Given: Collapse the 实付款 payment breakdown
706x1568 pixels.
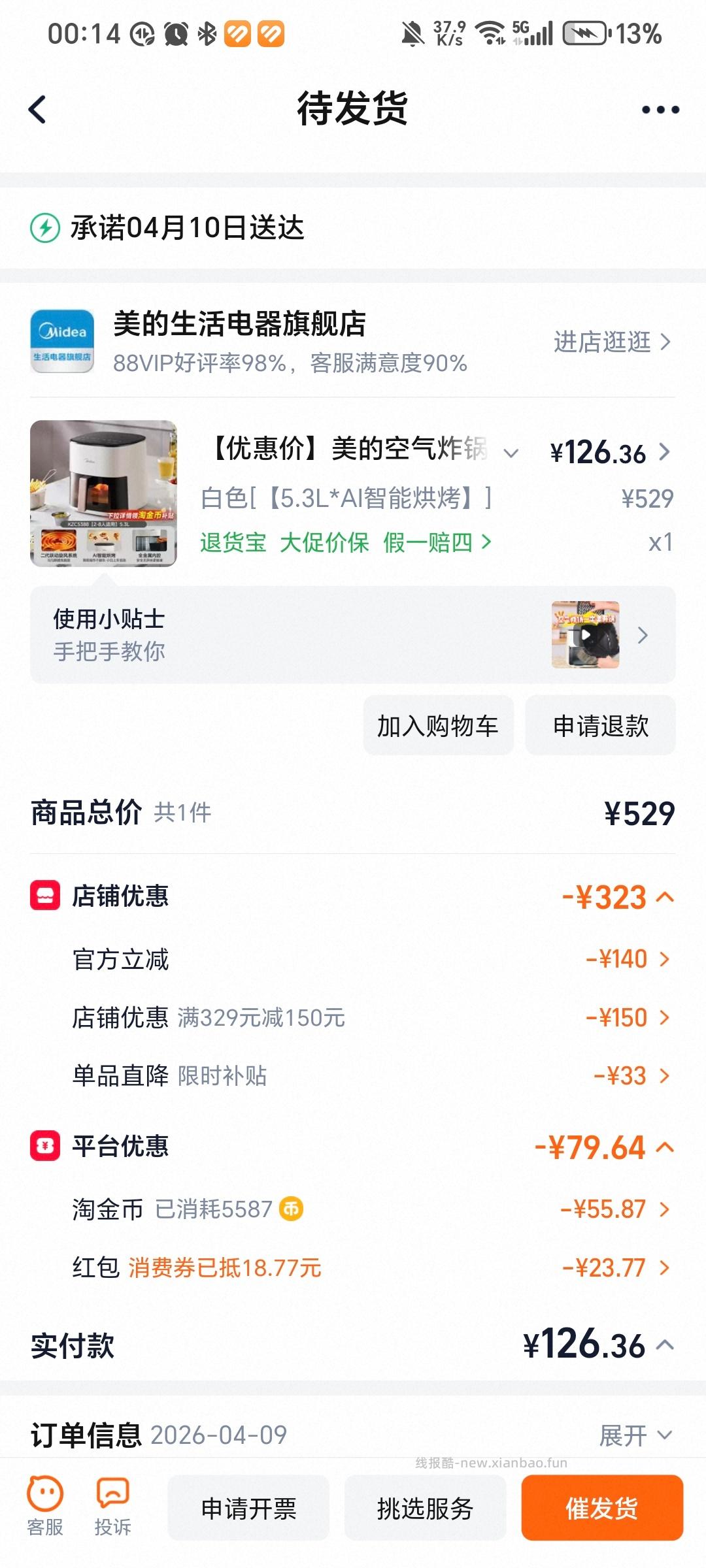Looking at the screenshot, I should coord(667,1346).
